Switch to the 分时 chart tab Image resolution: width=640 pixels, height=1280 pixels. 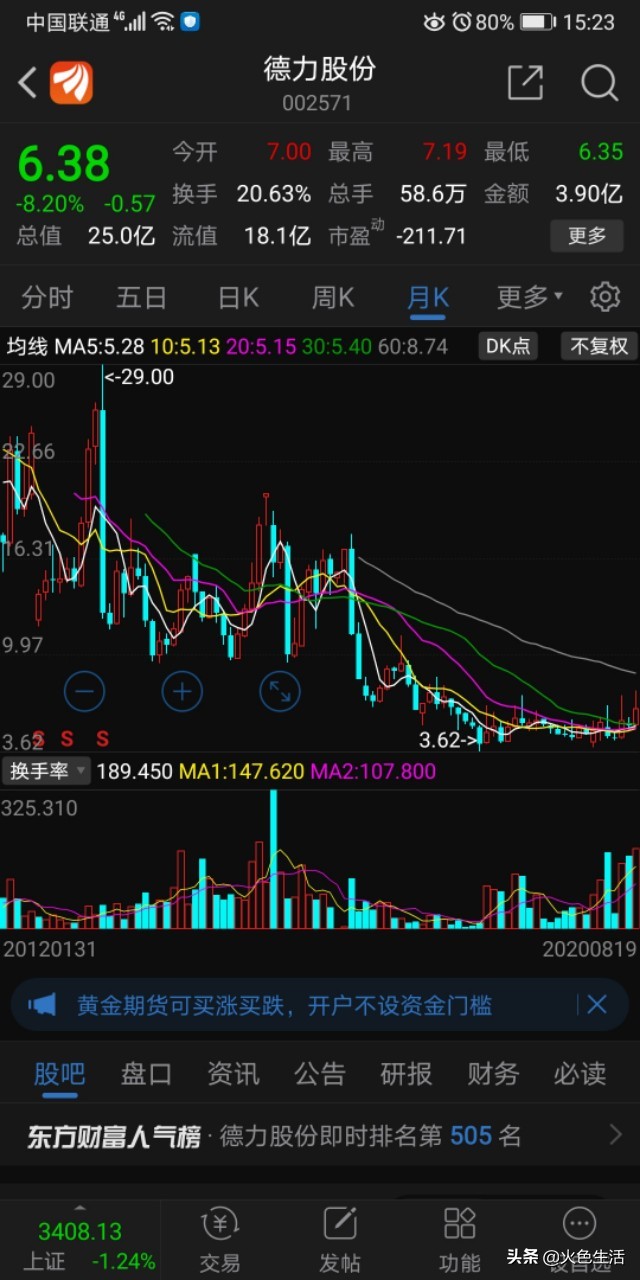47,297
